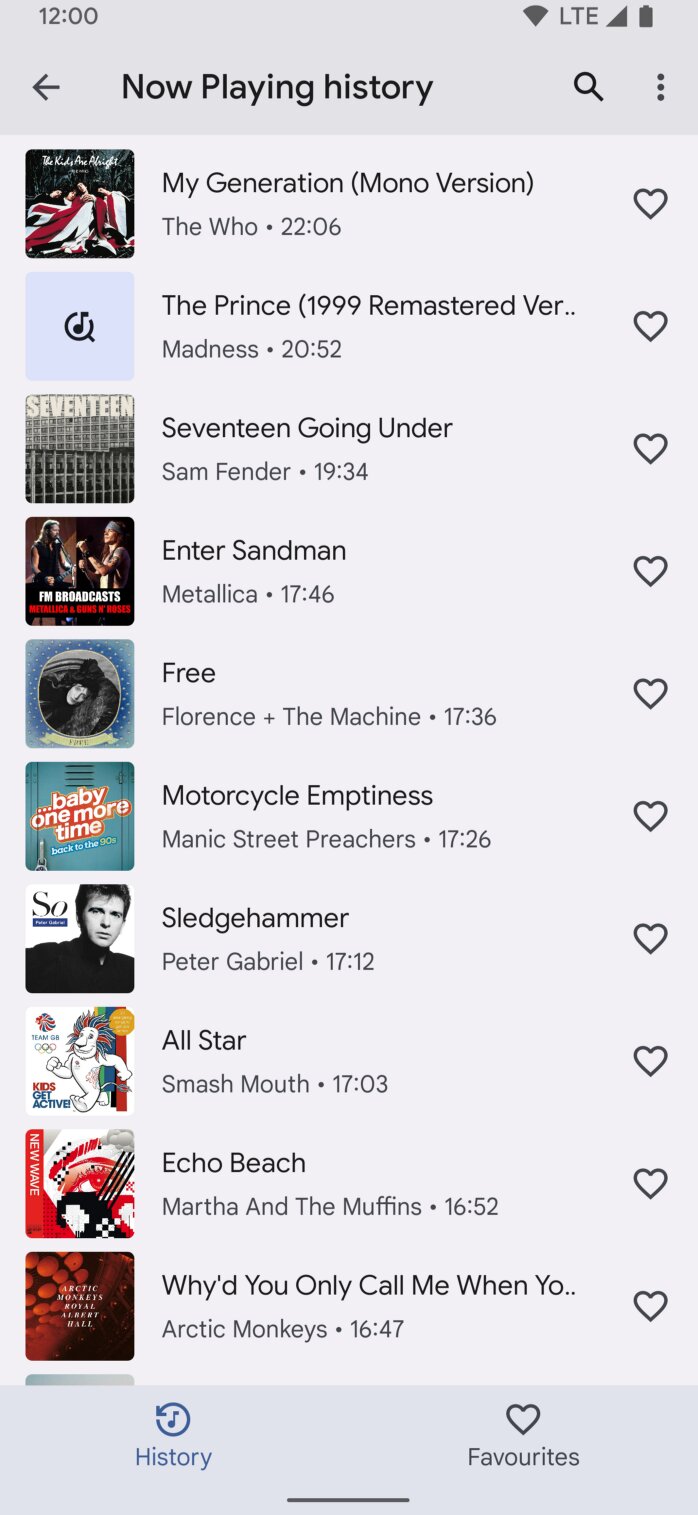This screenshot has height=1515, width=698.
Task: Switch to the Favourites tab
Action: tap(523, 1435)
